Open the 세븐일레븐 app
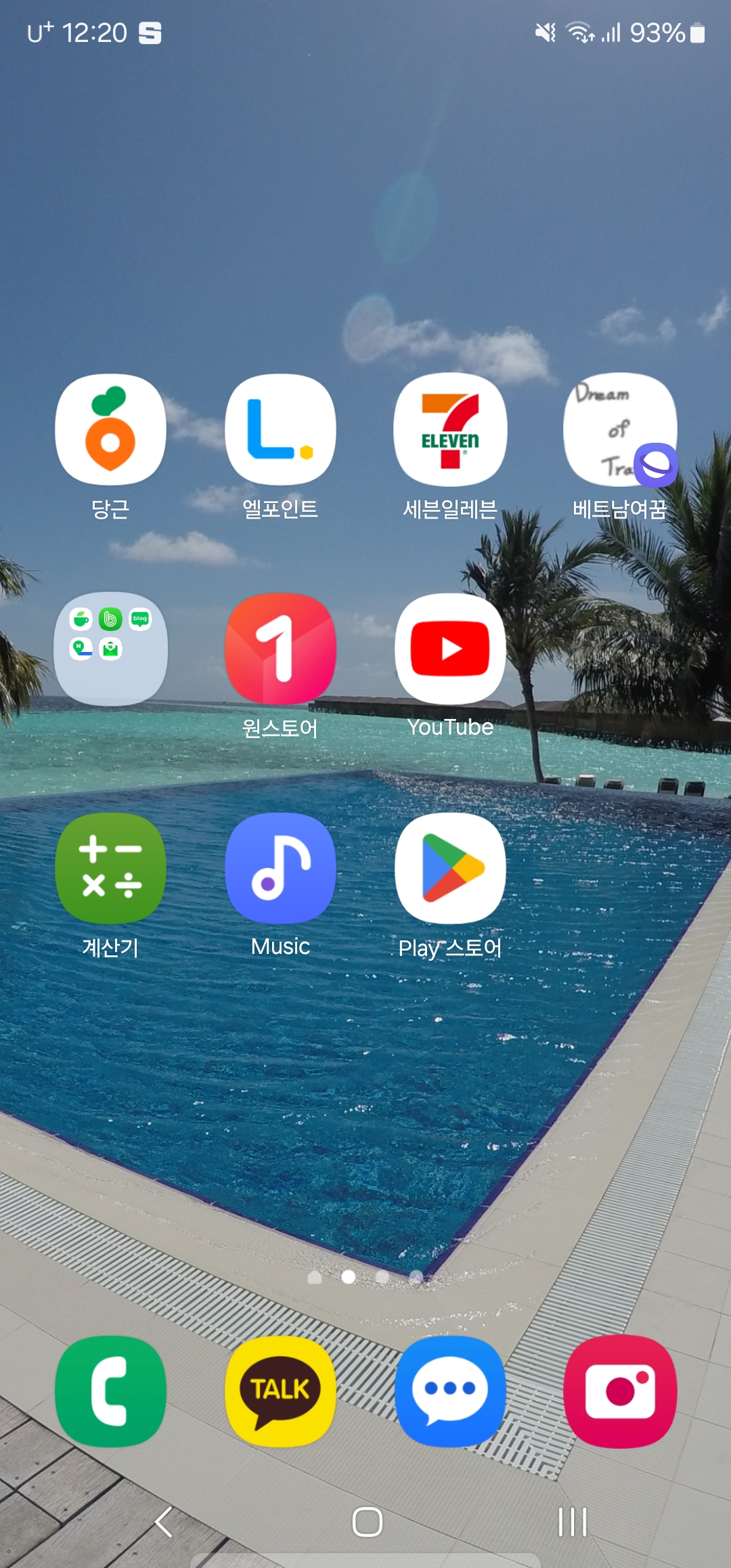This screenshot has width=731, height=1568. (450, 430)
